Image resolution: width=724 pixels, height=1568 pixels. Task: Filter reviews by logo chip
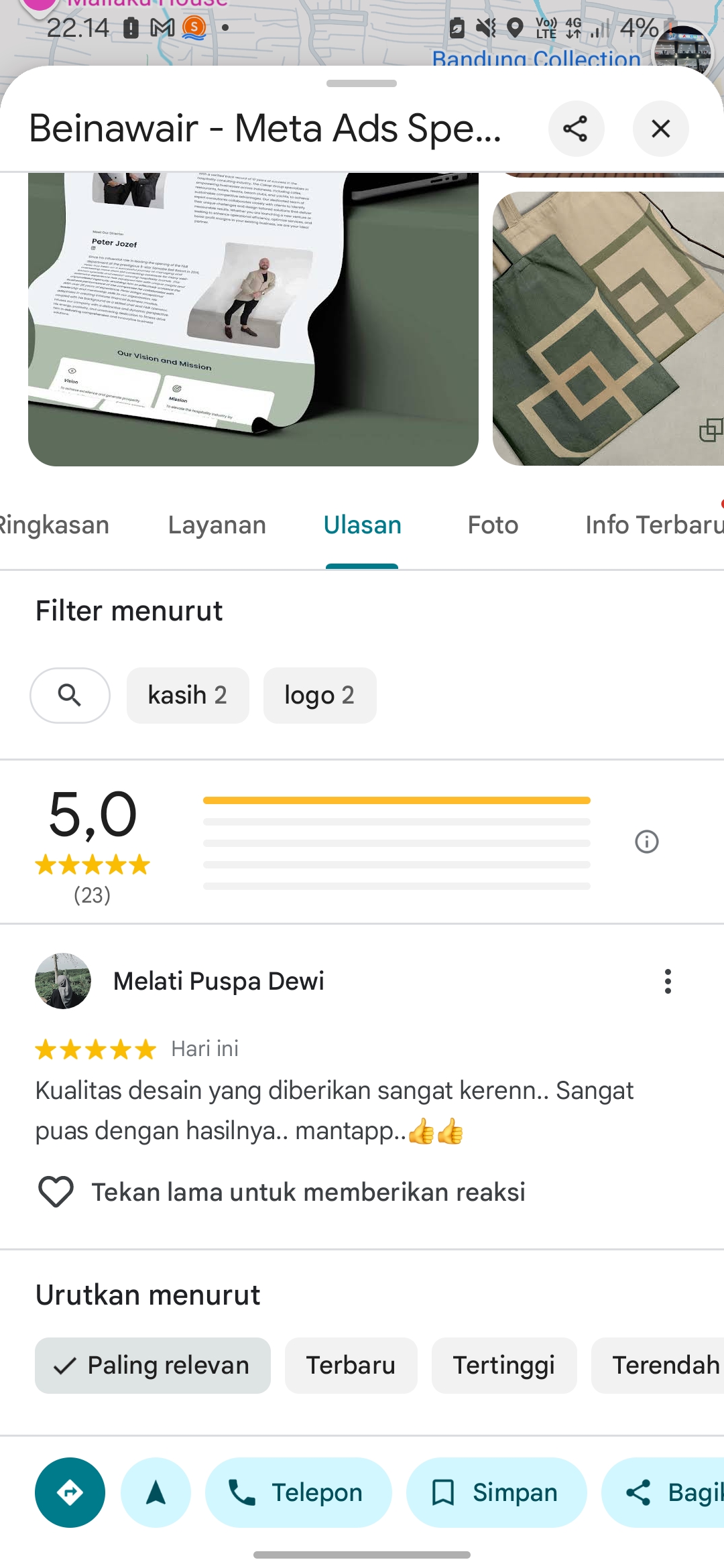point(320,696)
